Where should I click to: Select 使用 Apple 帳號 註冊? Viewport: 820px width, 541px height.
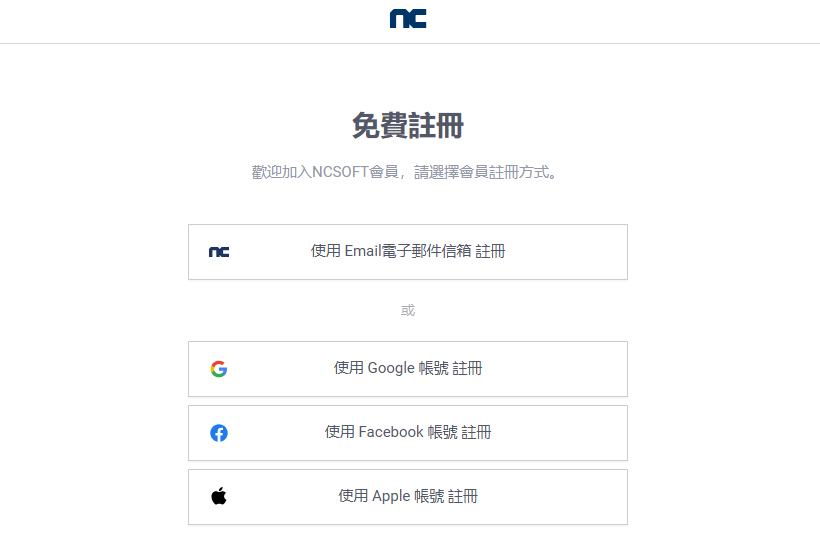(x=407, y=497)
